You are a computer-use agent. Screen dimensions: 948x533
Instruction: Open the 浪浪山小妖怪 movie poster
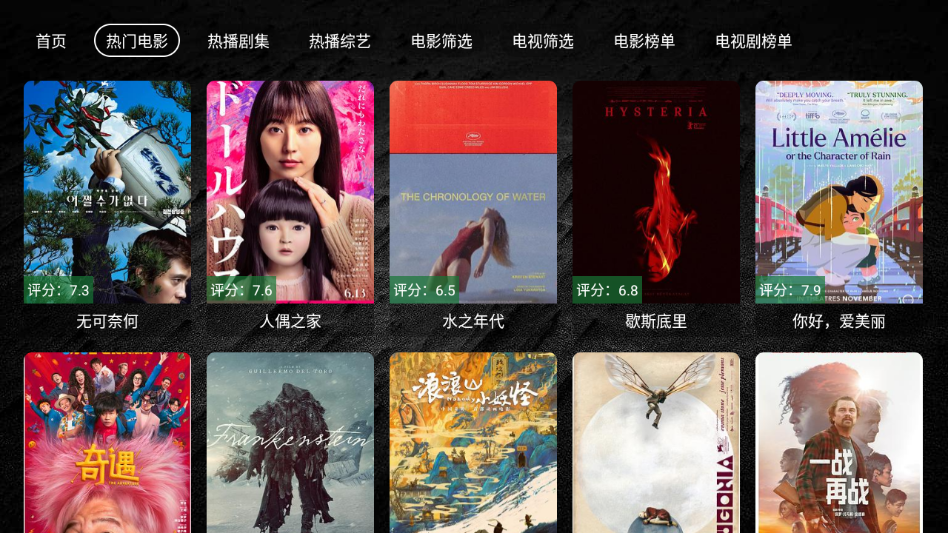pyautogui.click(x=473, y=443)
